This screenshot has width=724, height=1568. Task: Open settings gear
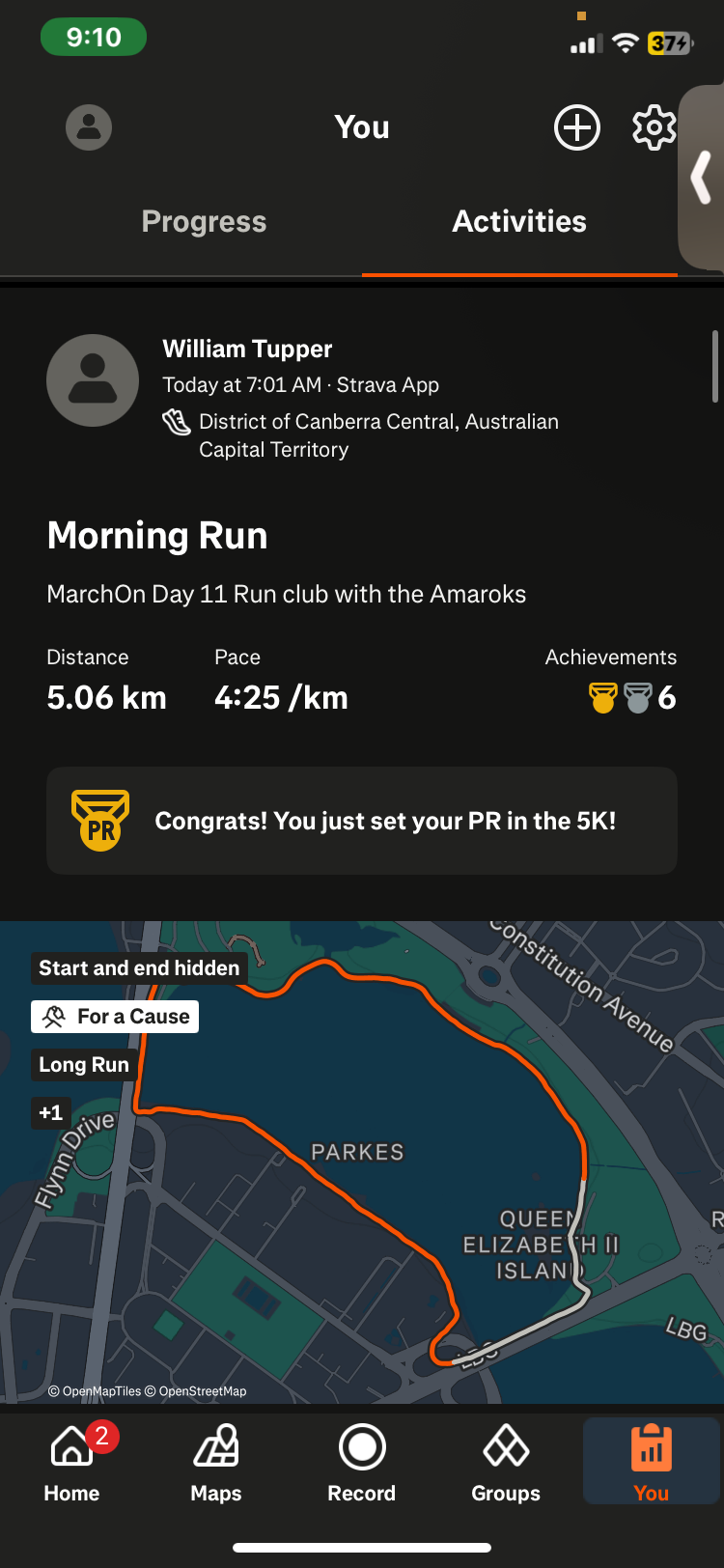click(654, 127)
